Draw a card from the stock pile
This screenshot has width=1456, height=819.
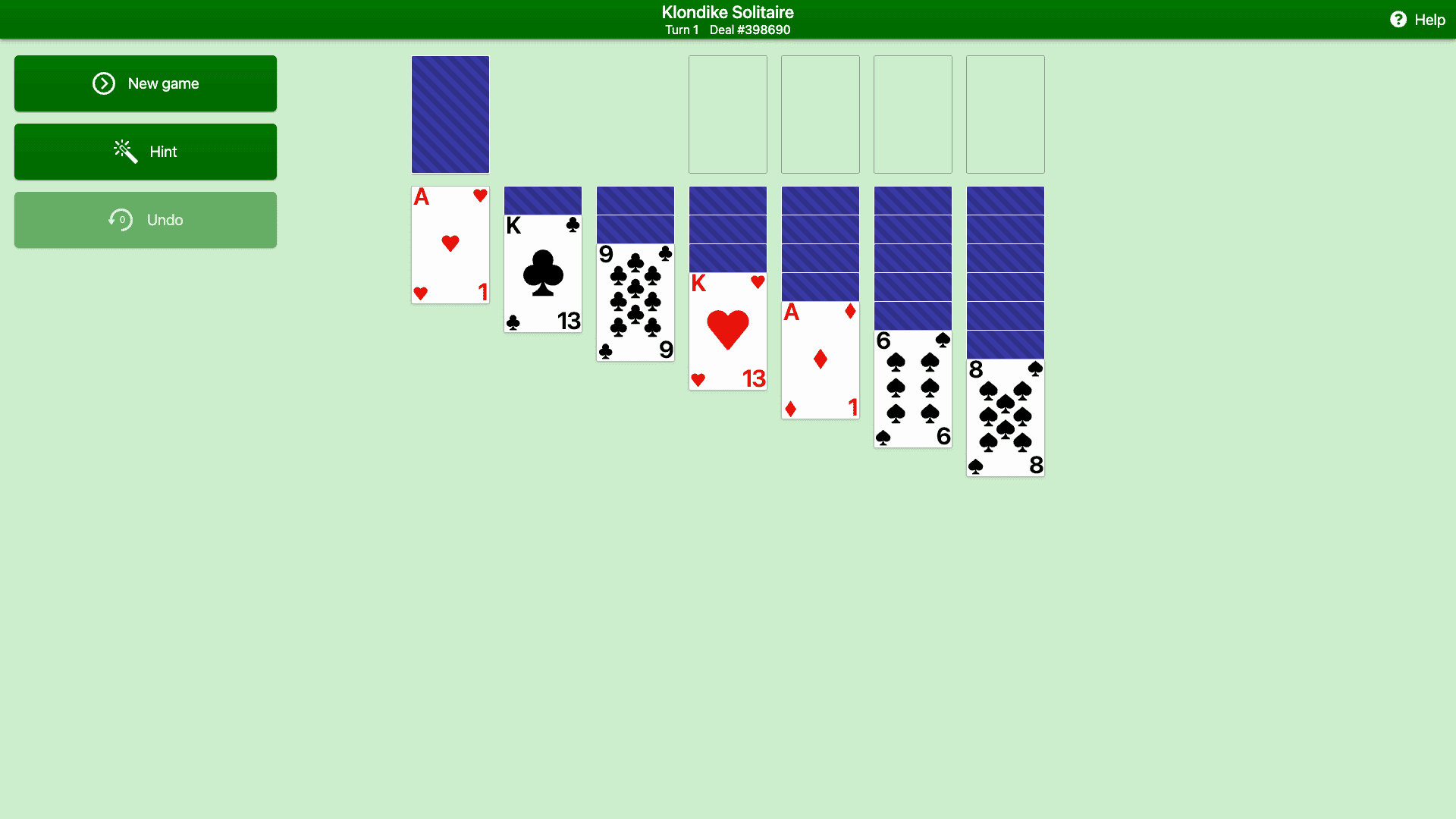click(450, 115)
